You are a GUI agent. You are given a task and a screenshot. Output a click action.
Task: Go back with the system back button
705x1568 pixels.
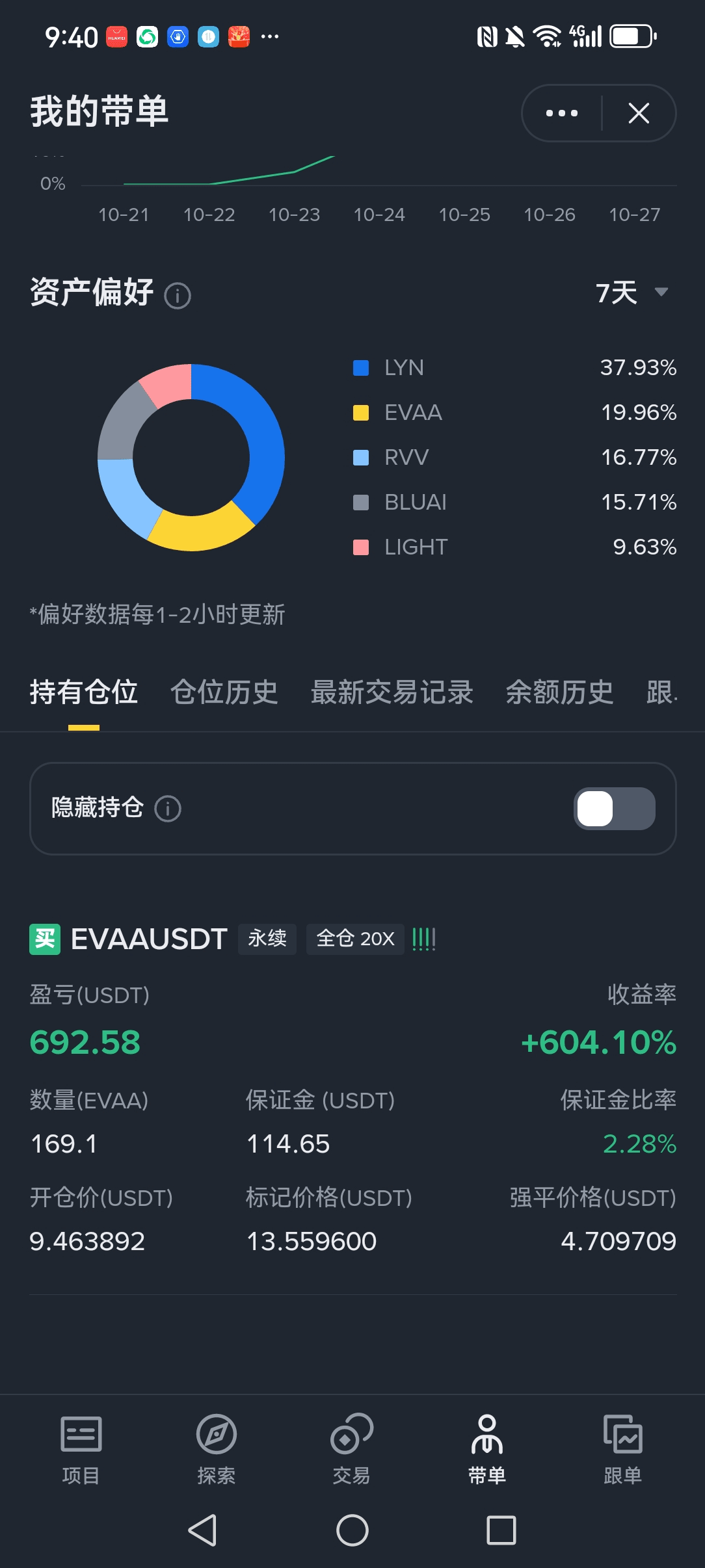(203, 1530)
